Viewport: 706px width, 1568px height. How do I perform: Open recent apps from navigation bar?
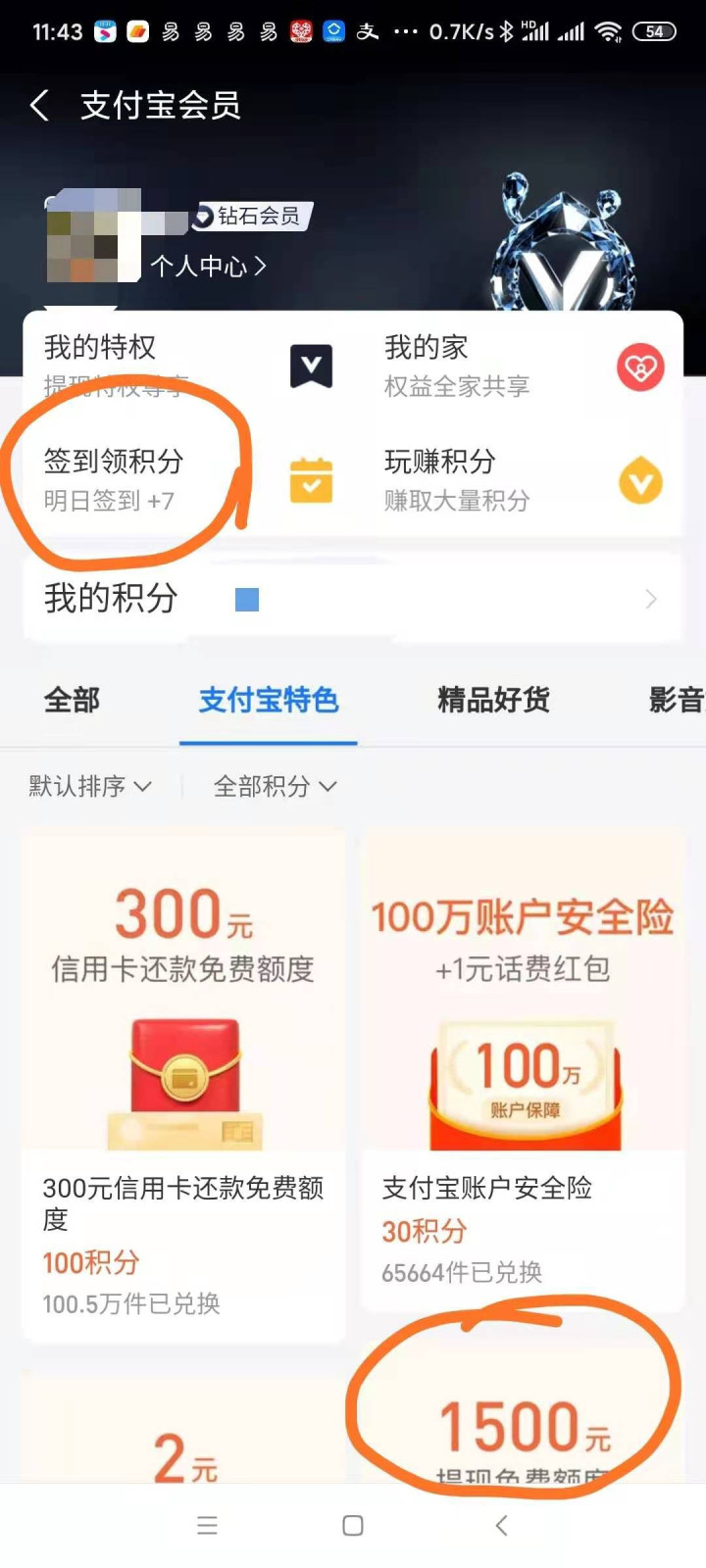[x=207, y=1526]
